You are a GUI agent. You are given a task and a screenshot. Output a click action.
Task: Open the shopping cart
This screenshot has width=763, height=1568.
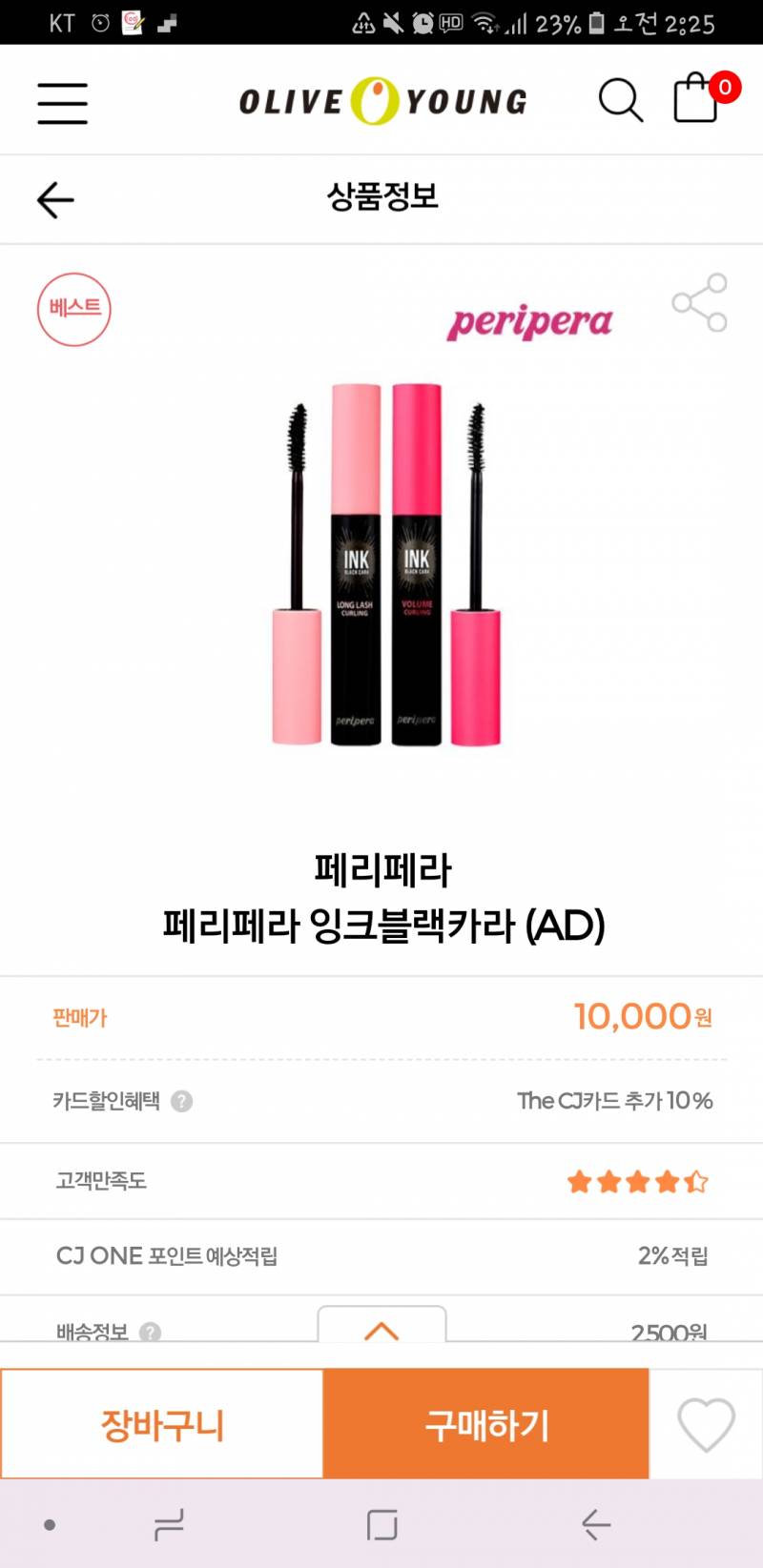(698, 98)
